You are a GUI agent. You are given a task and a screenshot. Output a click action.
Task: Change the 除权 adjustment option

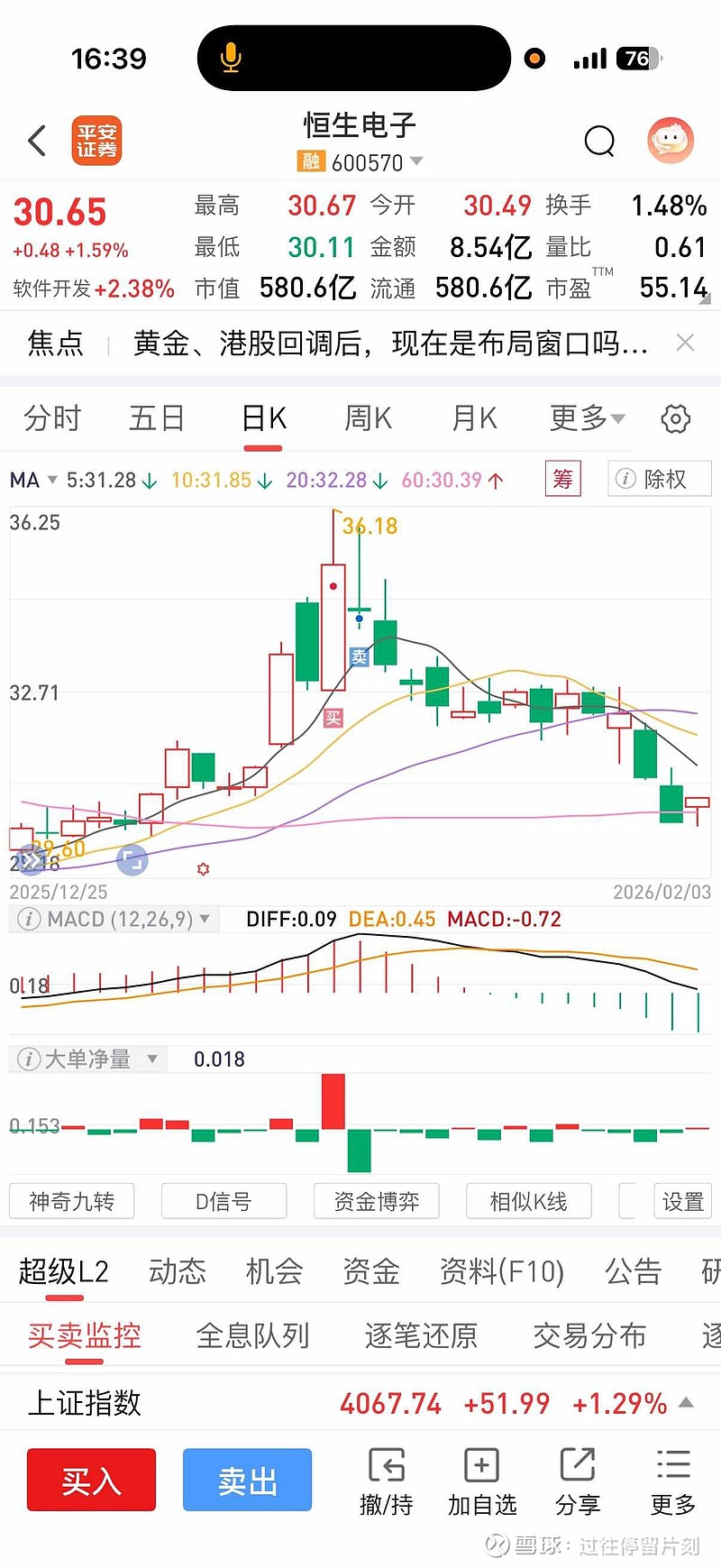coord(660,479)
